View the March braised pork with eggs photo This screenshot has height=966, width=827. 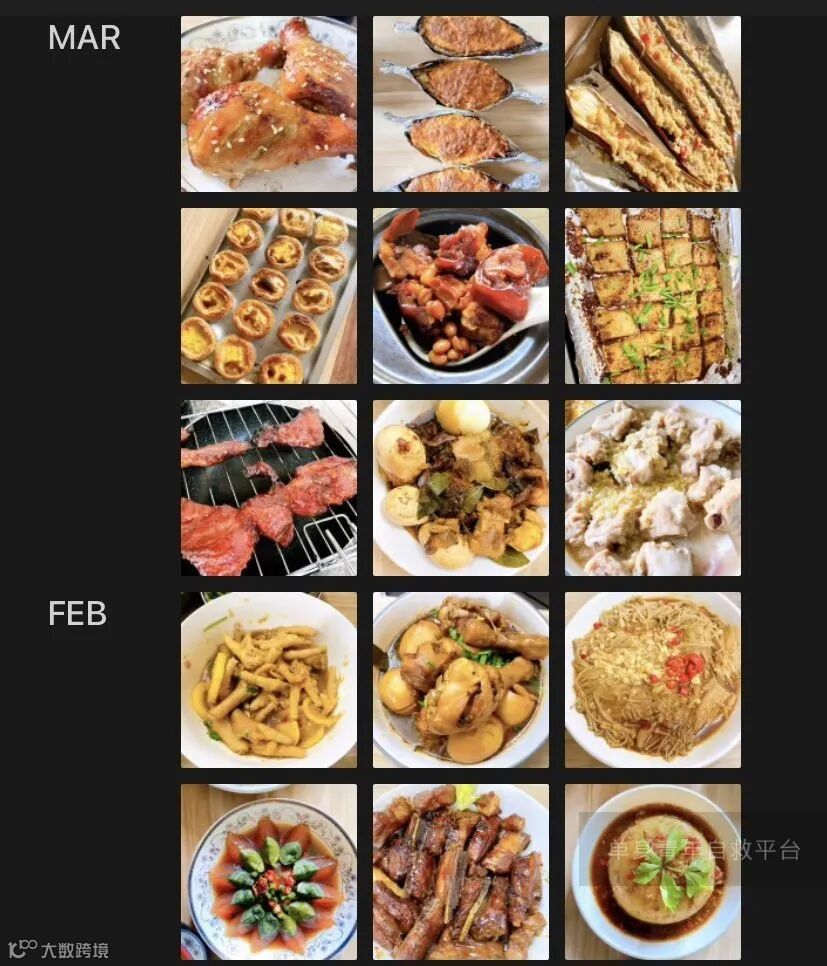[460, 488]
